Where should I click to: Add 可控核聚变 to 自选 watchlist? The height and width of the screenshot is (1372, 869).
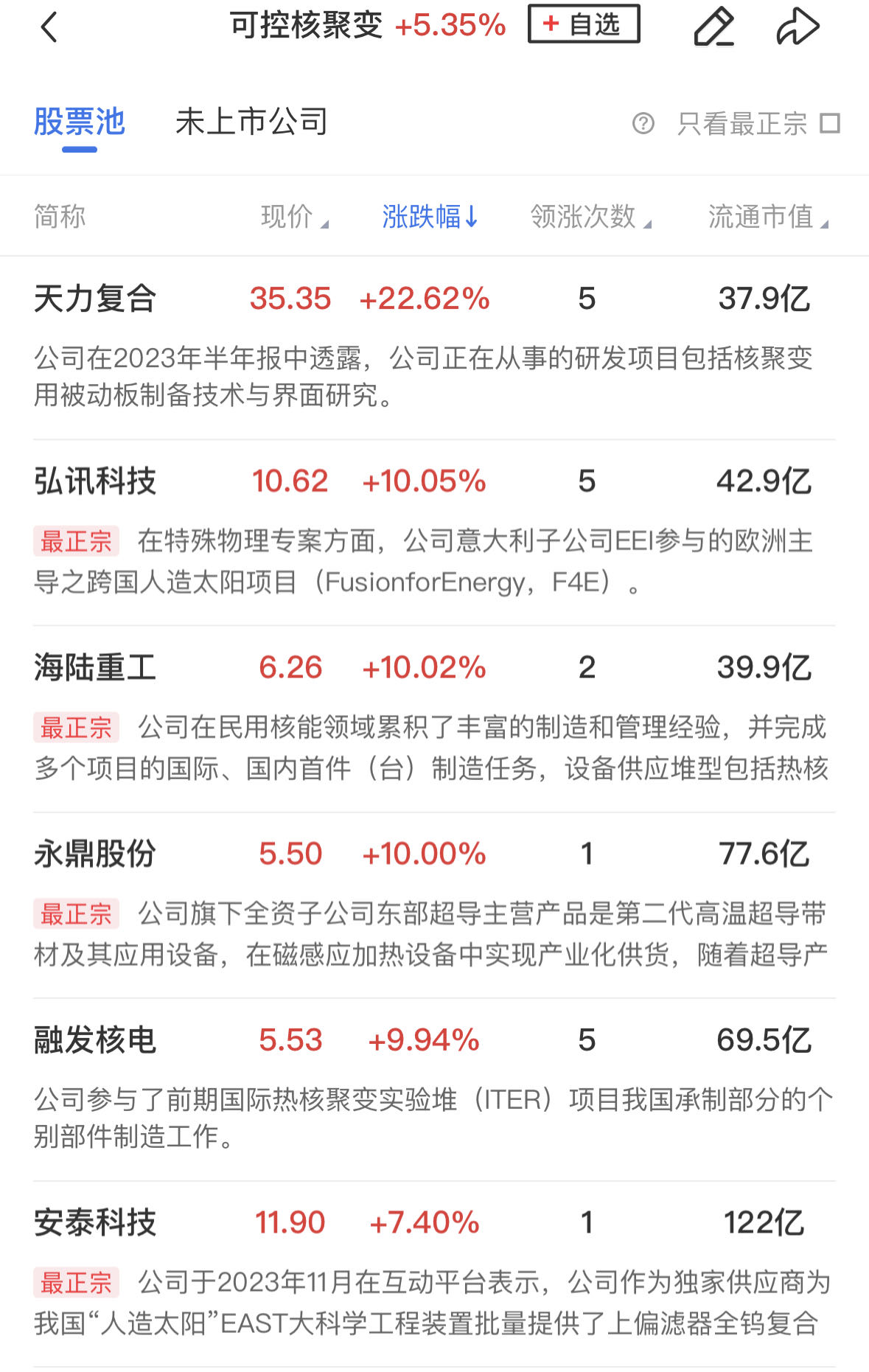(x=583, y=25)
